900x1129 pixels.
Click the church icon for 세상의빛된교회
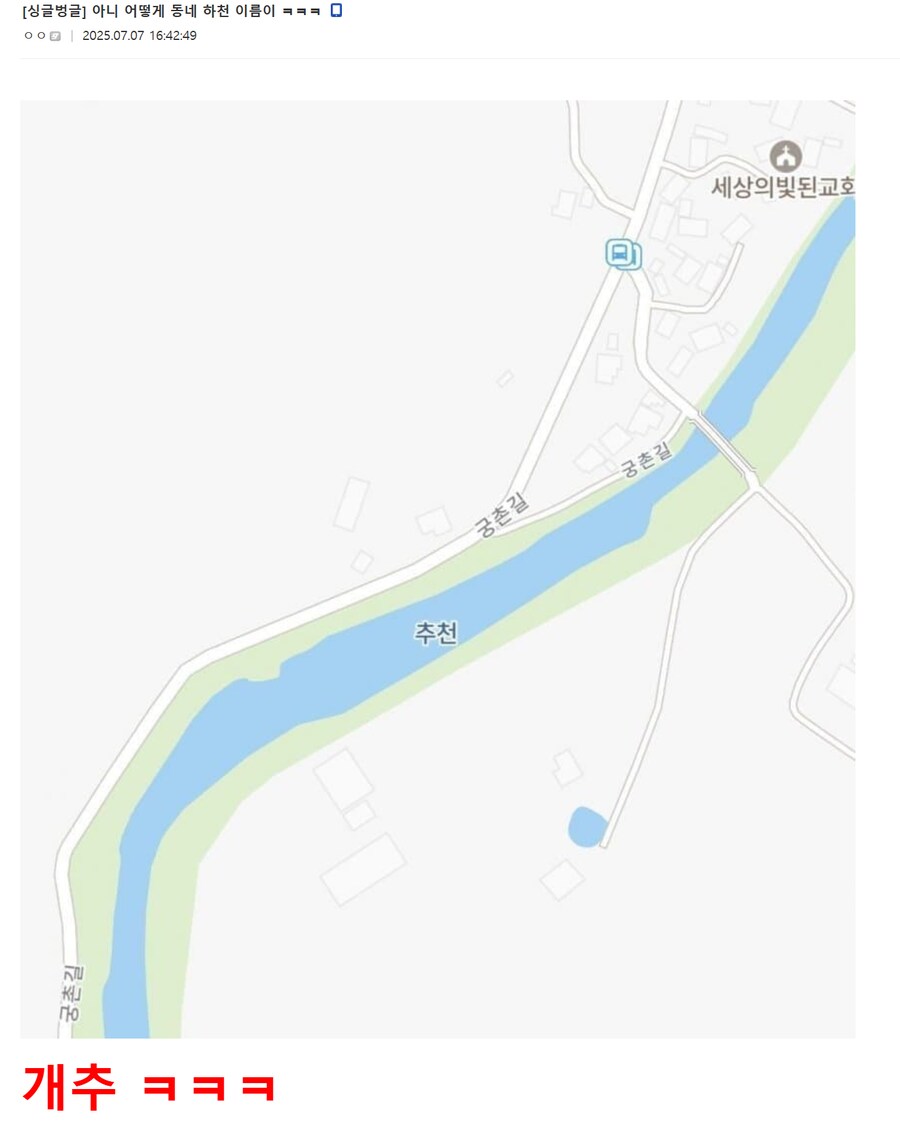click(786, 158)
